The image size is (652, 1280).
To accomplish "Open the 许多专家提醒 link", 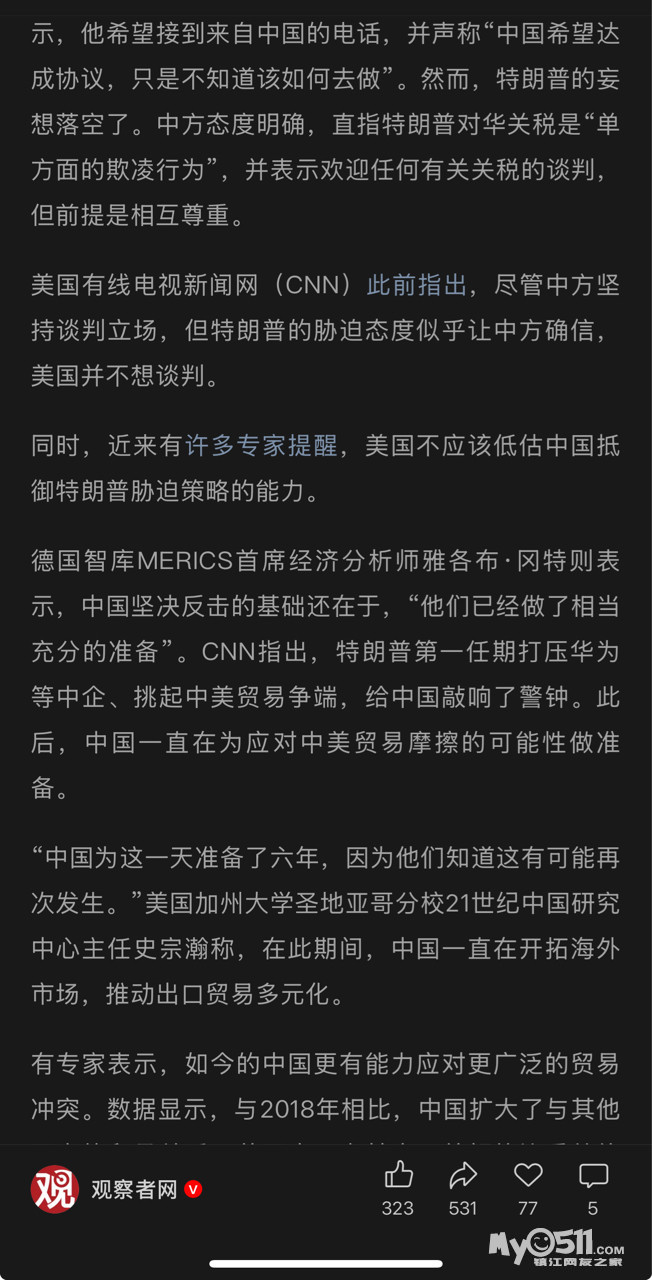I will tap(262, 445).
